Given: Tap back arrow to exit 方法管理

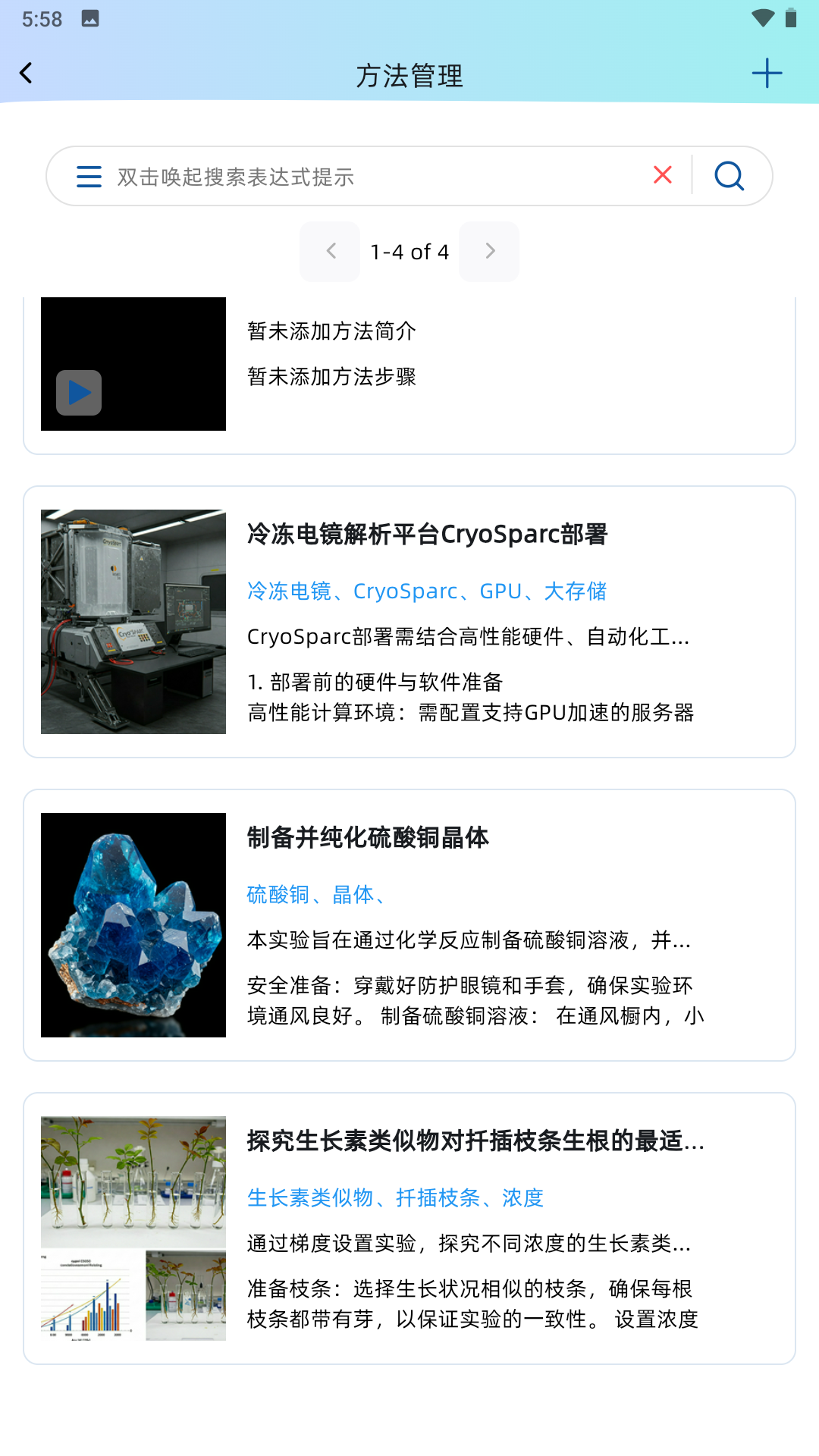Looking at the screenshot, I should click(x=25, y=73).
